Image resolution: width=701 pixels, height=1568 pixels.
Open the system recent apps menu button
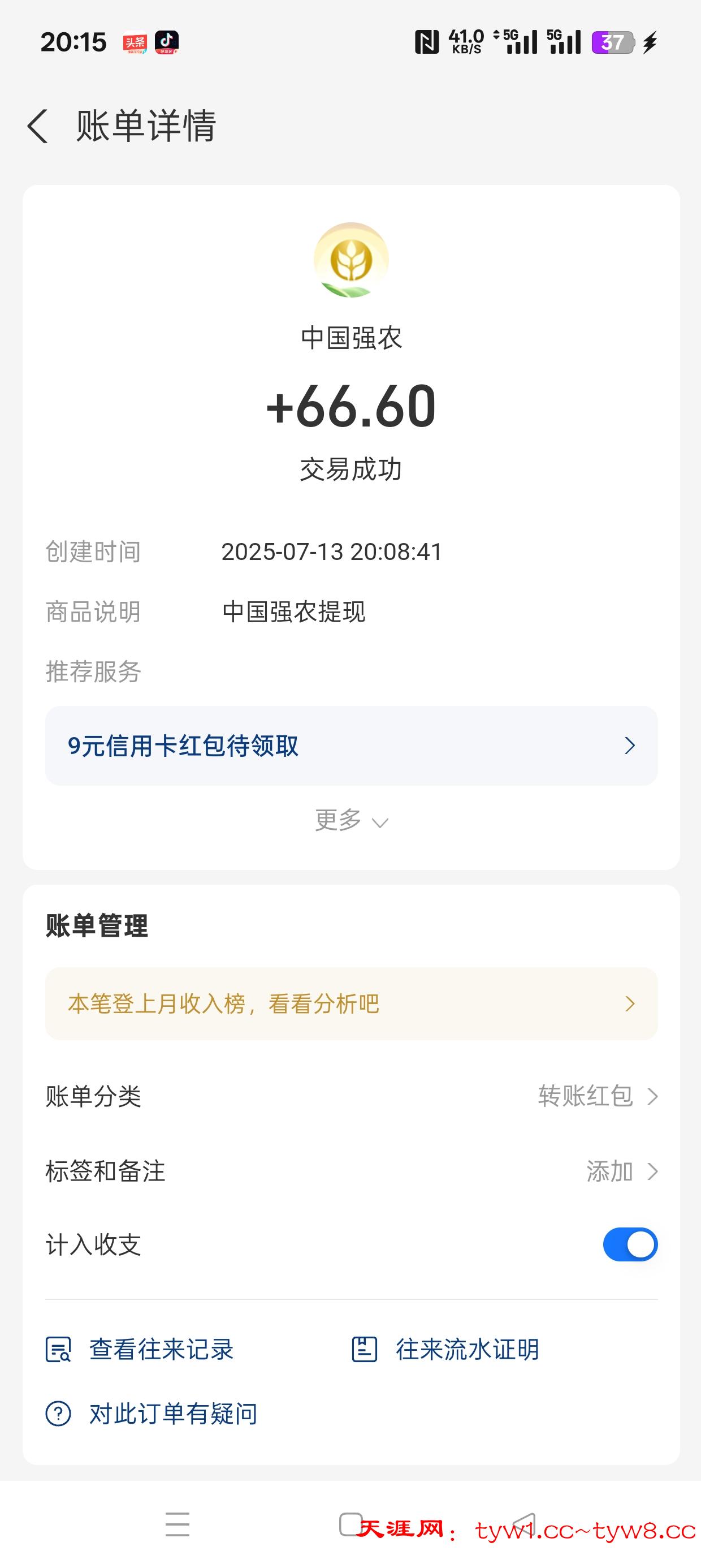[x=177, y=1524]
